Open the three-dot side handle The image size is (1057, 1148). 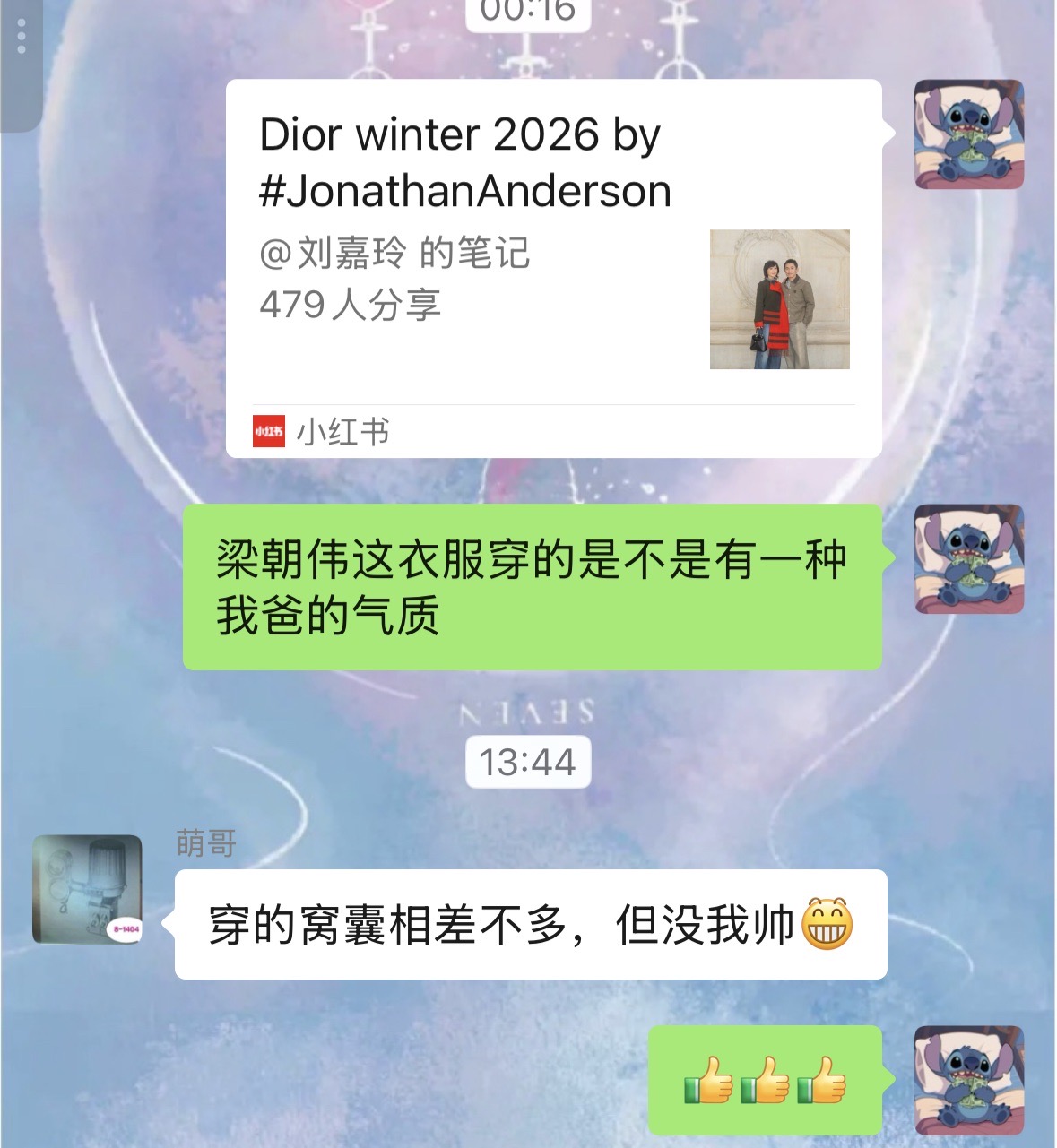click(22, 38)
